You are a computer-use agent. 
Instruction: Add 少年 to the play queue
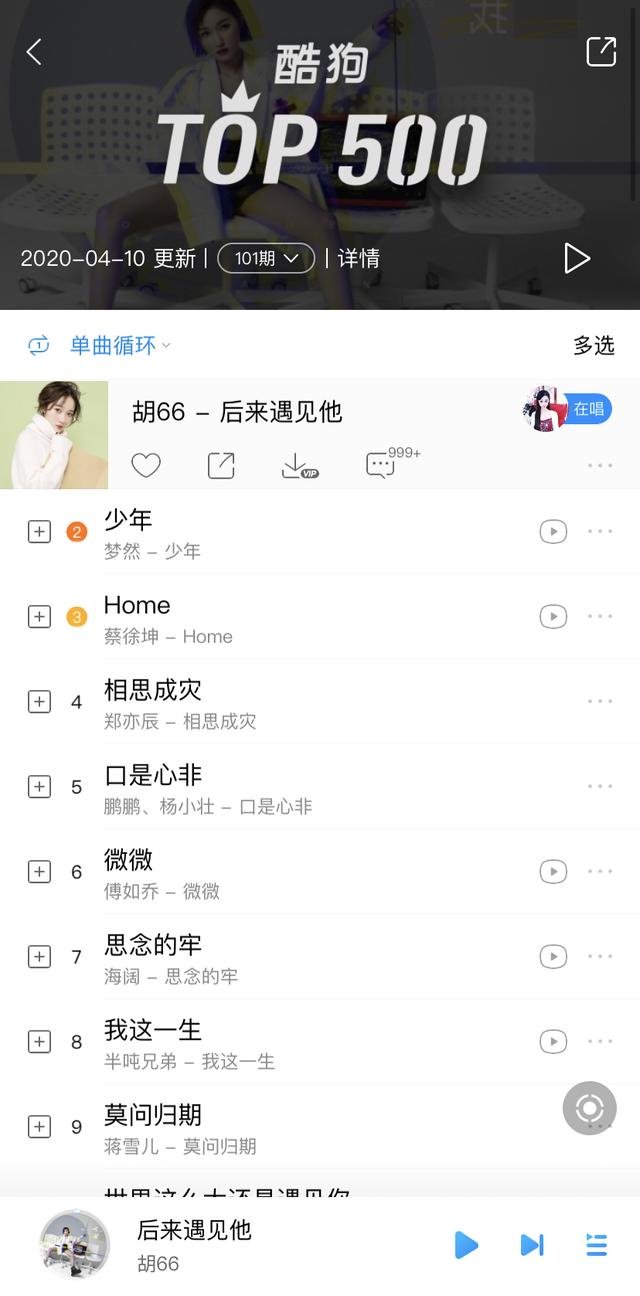39,531
